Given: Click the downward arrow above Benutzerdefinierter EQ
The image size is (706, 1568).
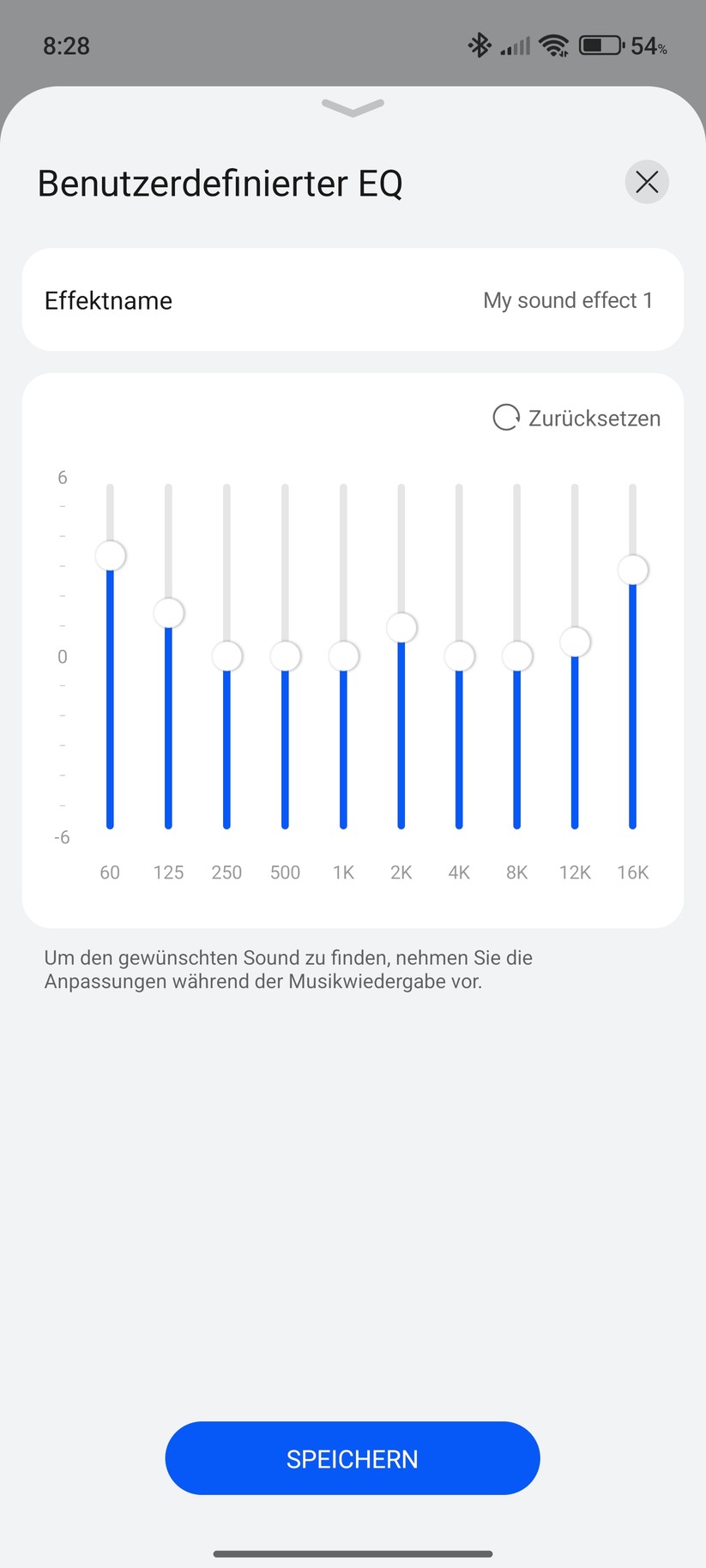Looking at the screenshot, I should [353, 106].
